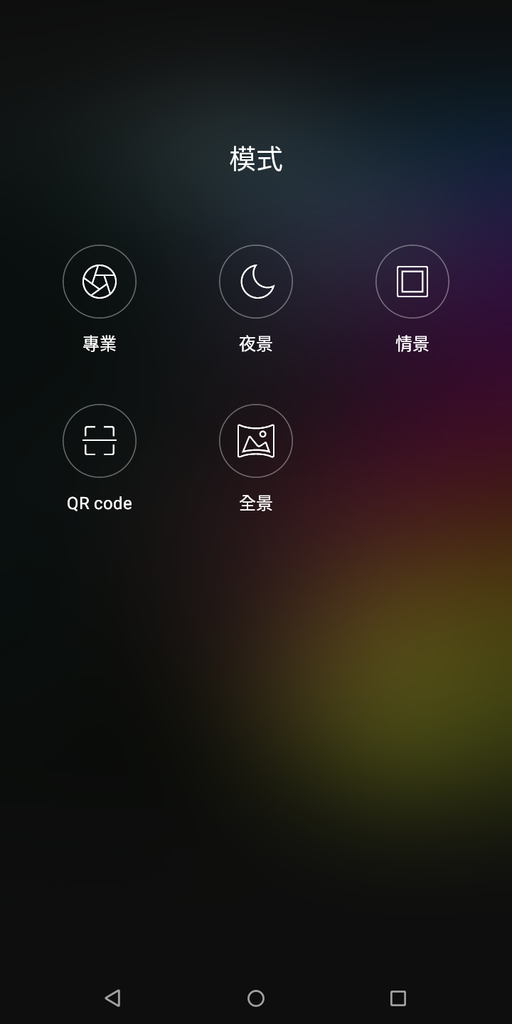Choose the 全景 panorama mode
This screenshot has width=512, height=1024.
256,441
